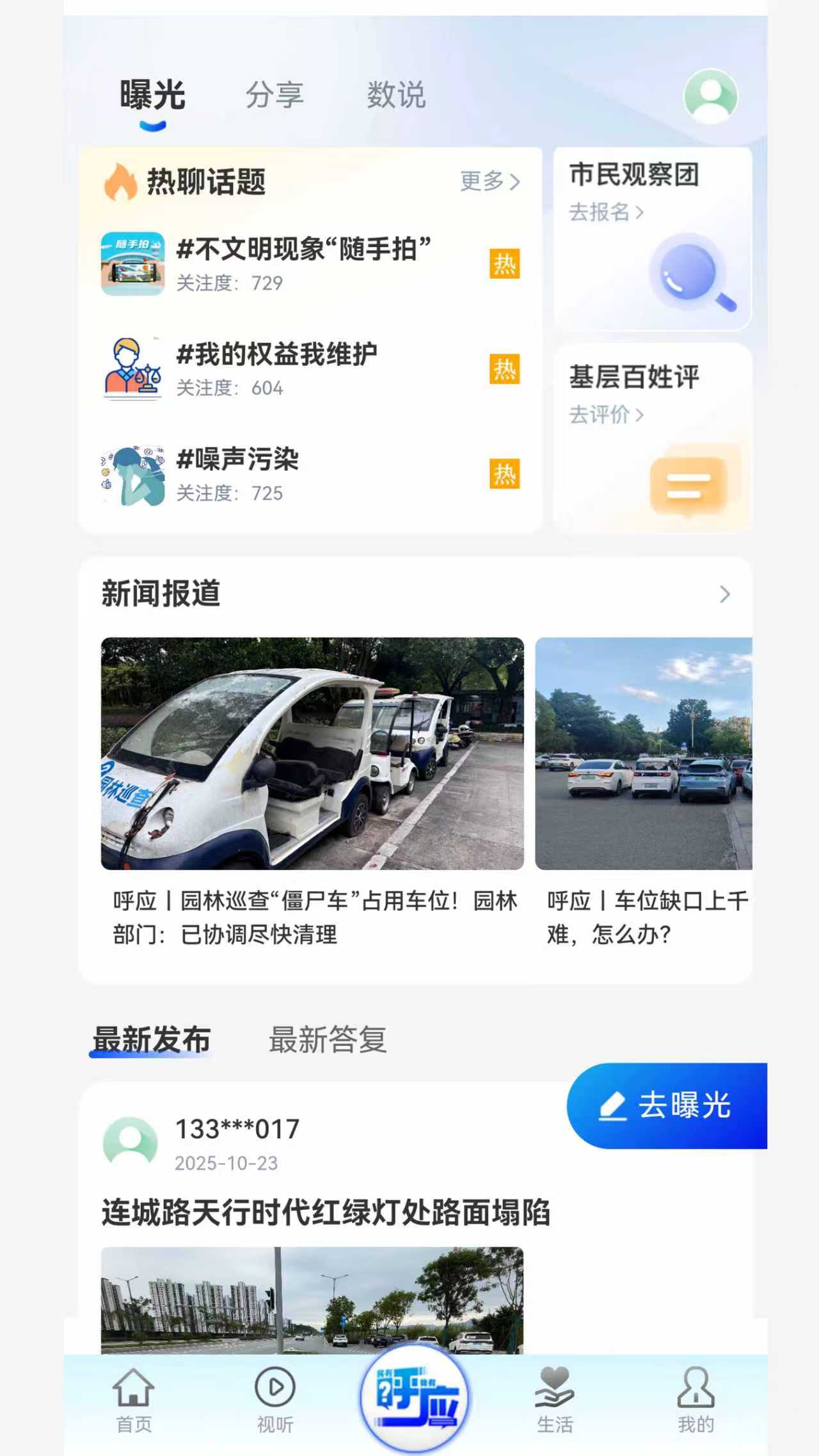Switch to the 数说 tab

(x=395, y=95)
